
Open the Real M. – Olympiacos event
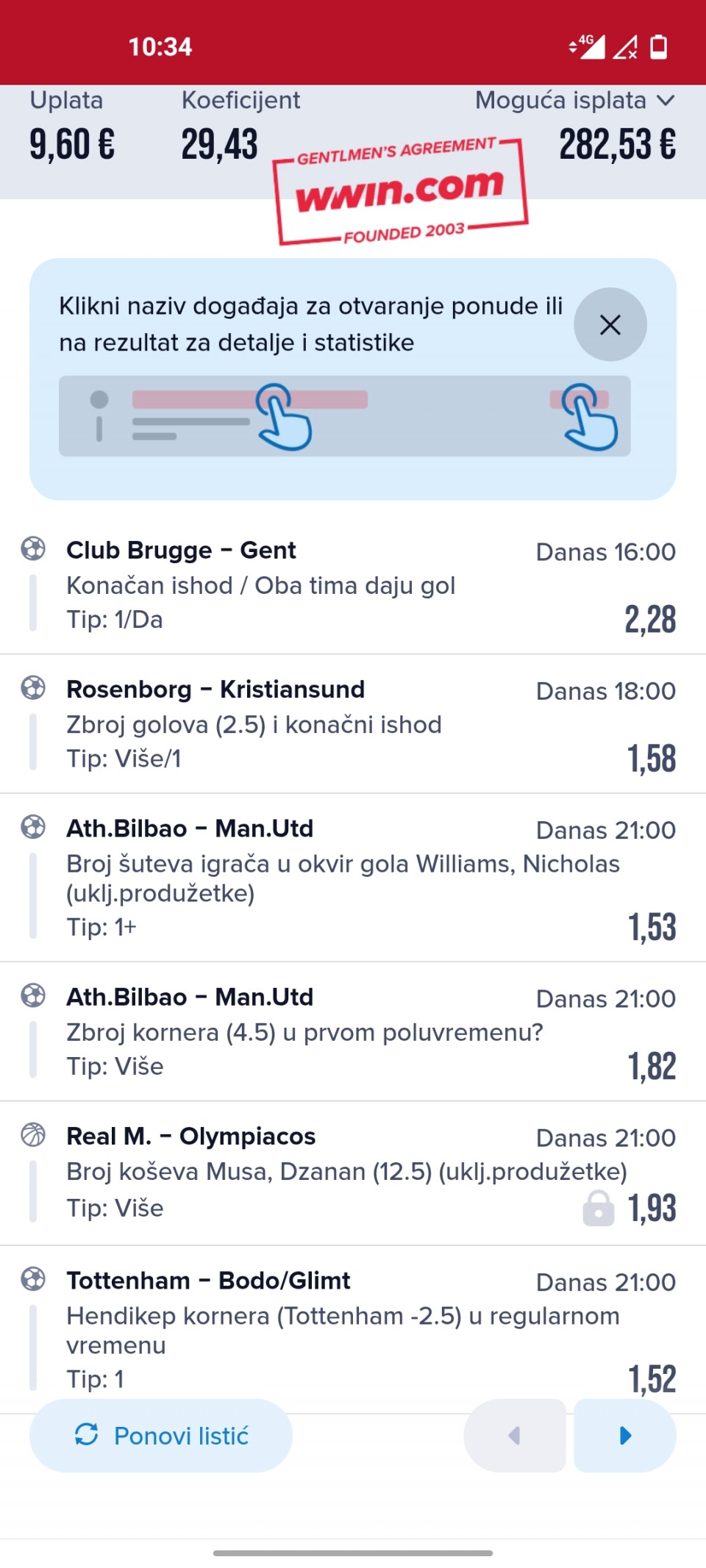tap(190, 1136)
